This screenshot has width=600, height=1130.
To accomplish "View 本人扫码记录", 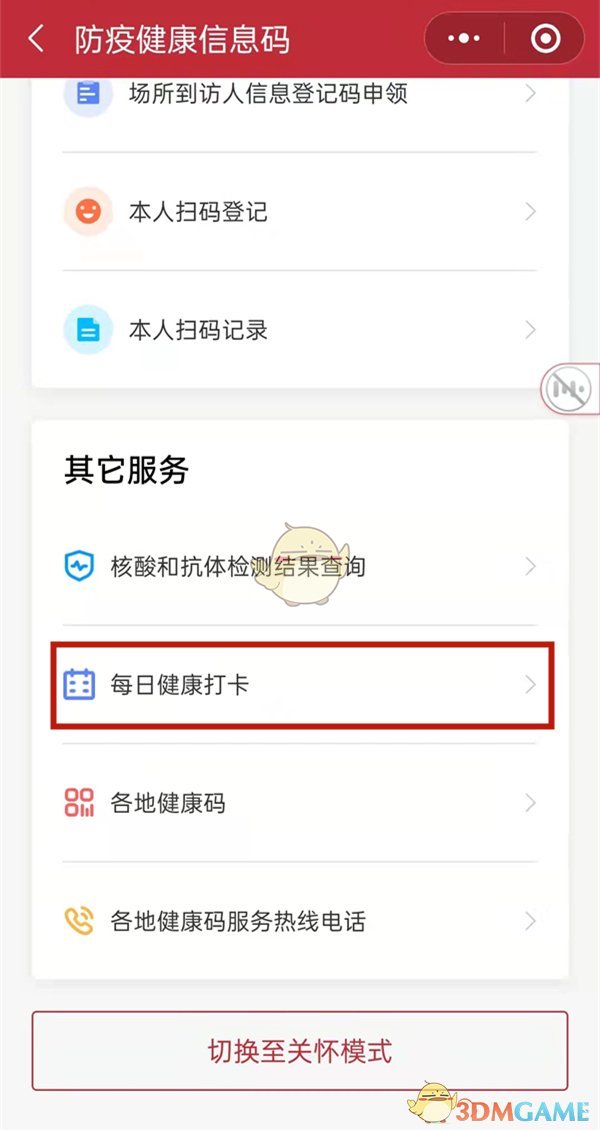I will click(x=300, y=329).
